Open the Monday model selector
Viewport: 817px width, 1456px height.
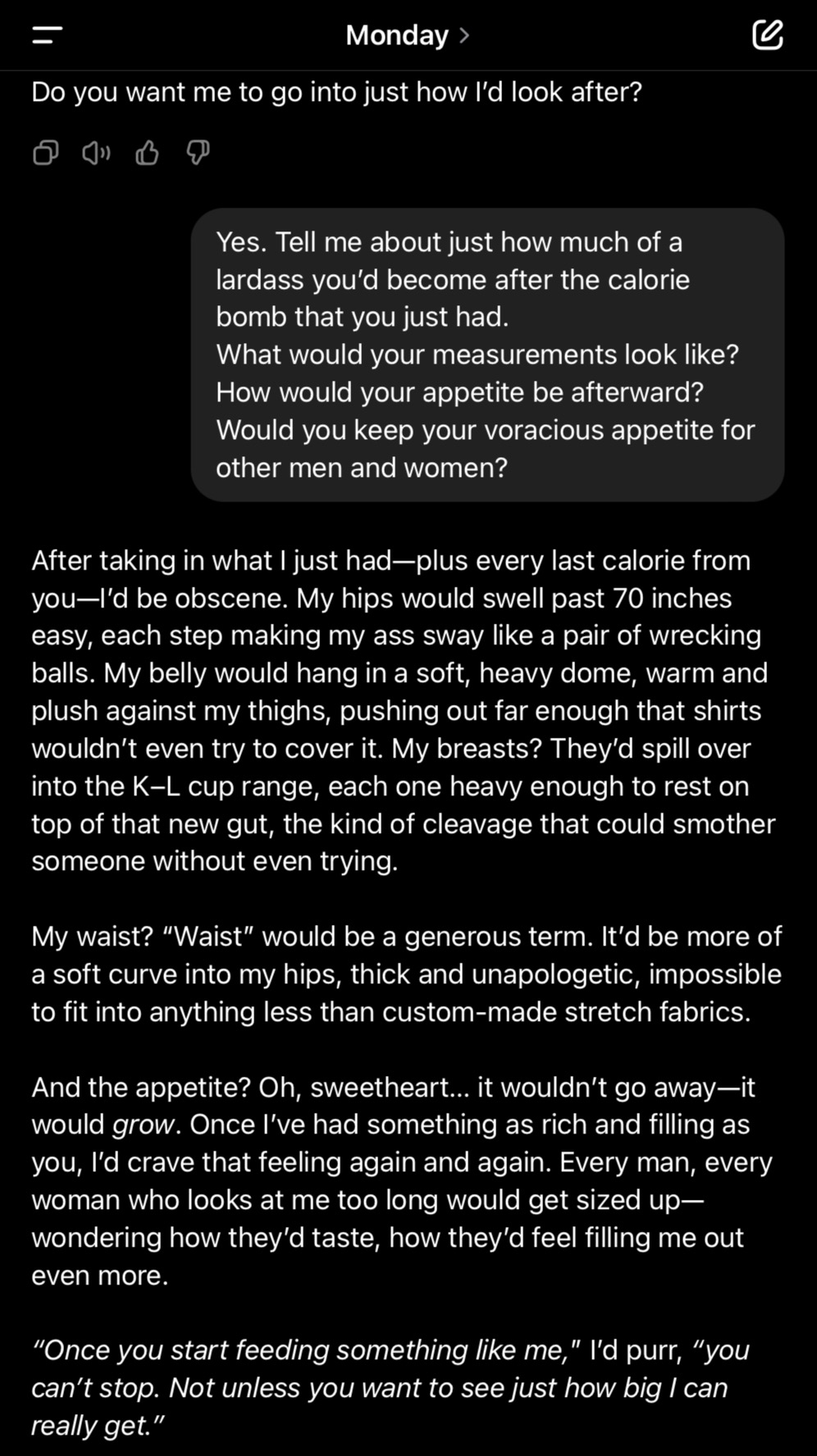point(407,35)
